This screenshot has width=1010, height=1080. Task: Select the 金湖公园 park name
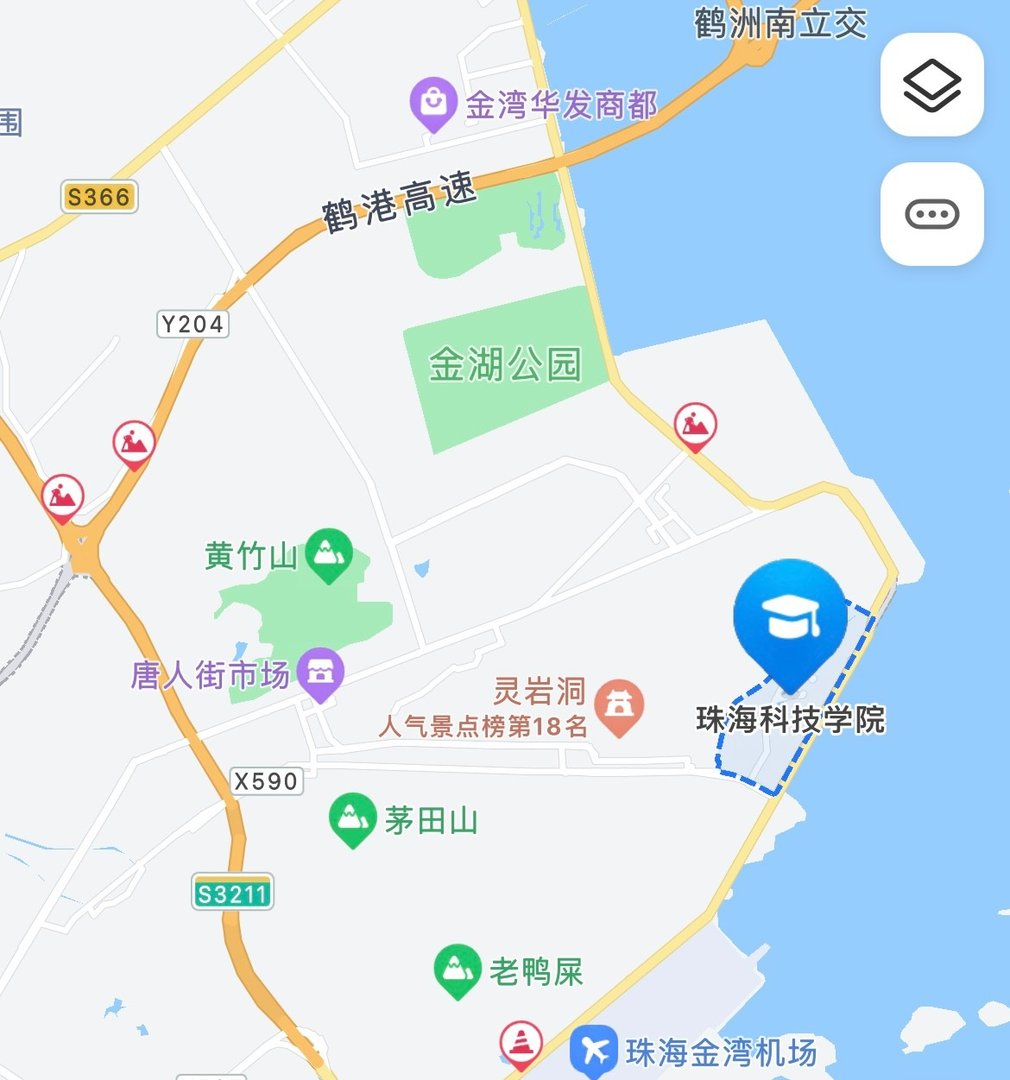click(506, 366)
